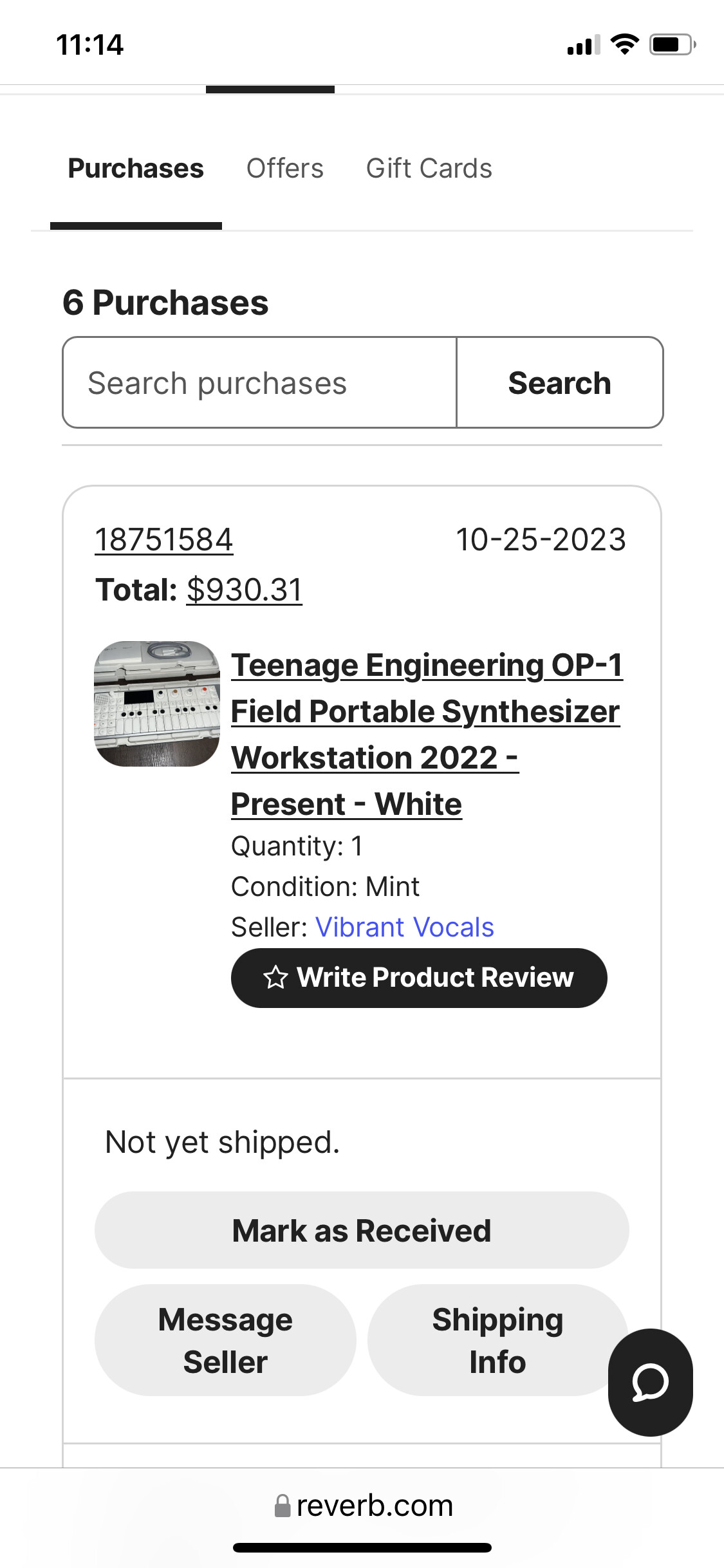Open order number 18751584

tap(164, 539)
